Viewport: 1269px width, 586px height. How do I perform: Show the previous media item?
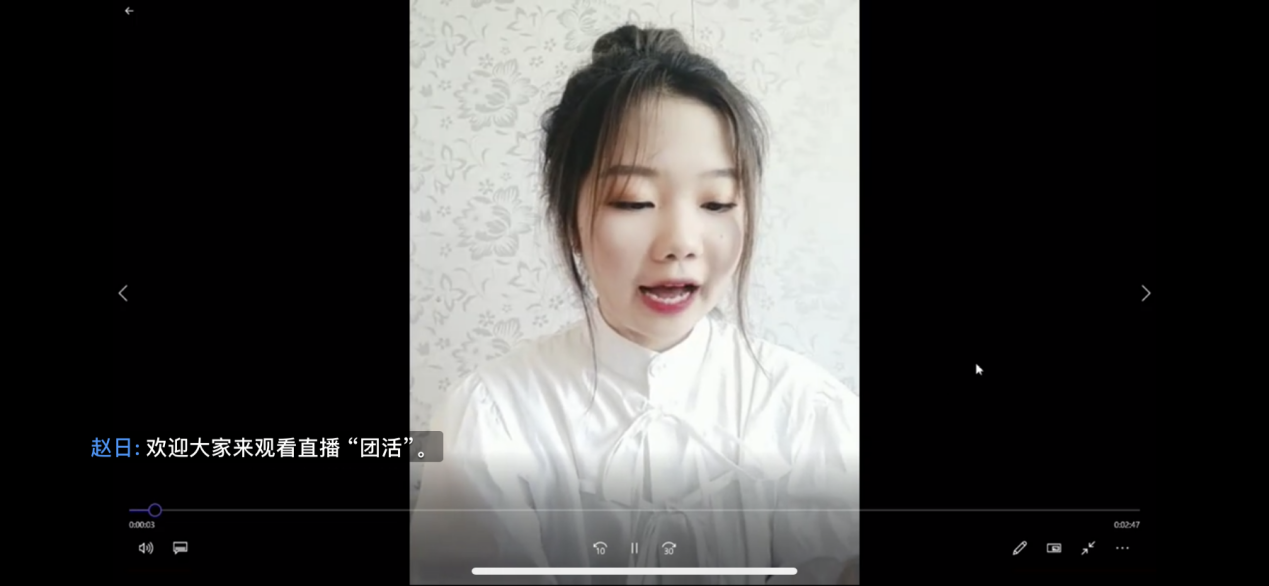coord(123,293)
